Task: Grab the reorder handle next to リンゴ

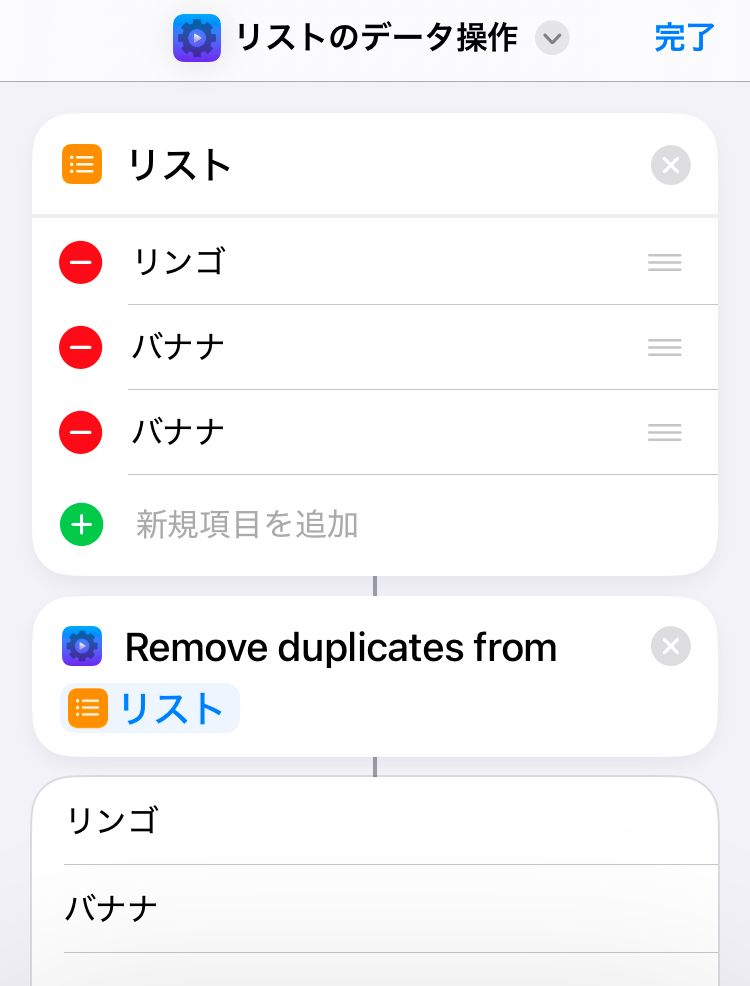Action: pos(664,262)
